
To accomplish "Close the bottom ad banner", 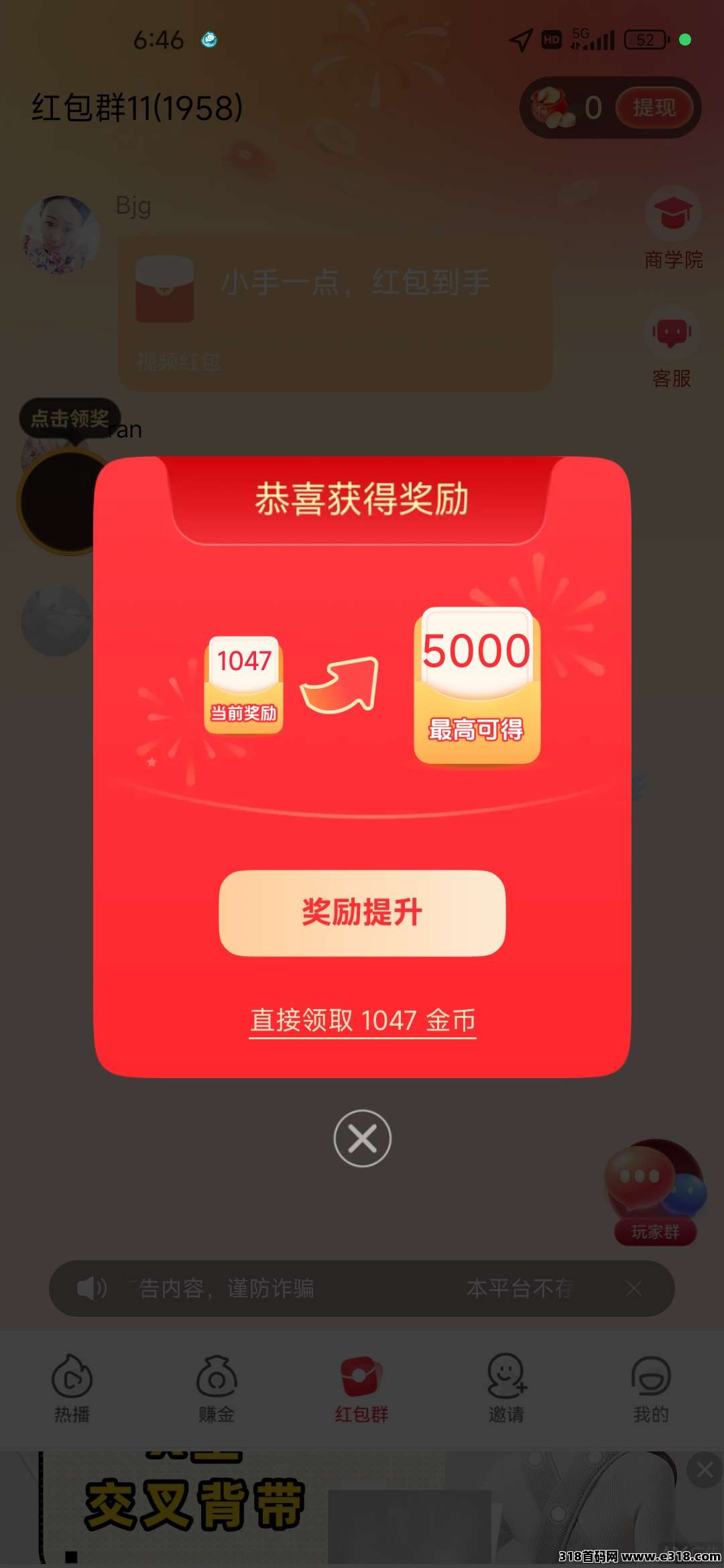I will (705, 1470).
